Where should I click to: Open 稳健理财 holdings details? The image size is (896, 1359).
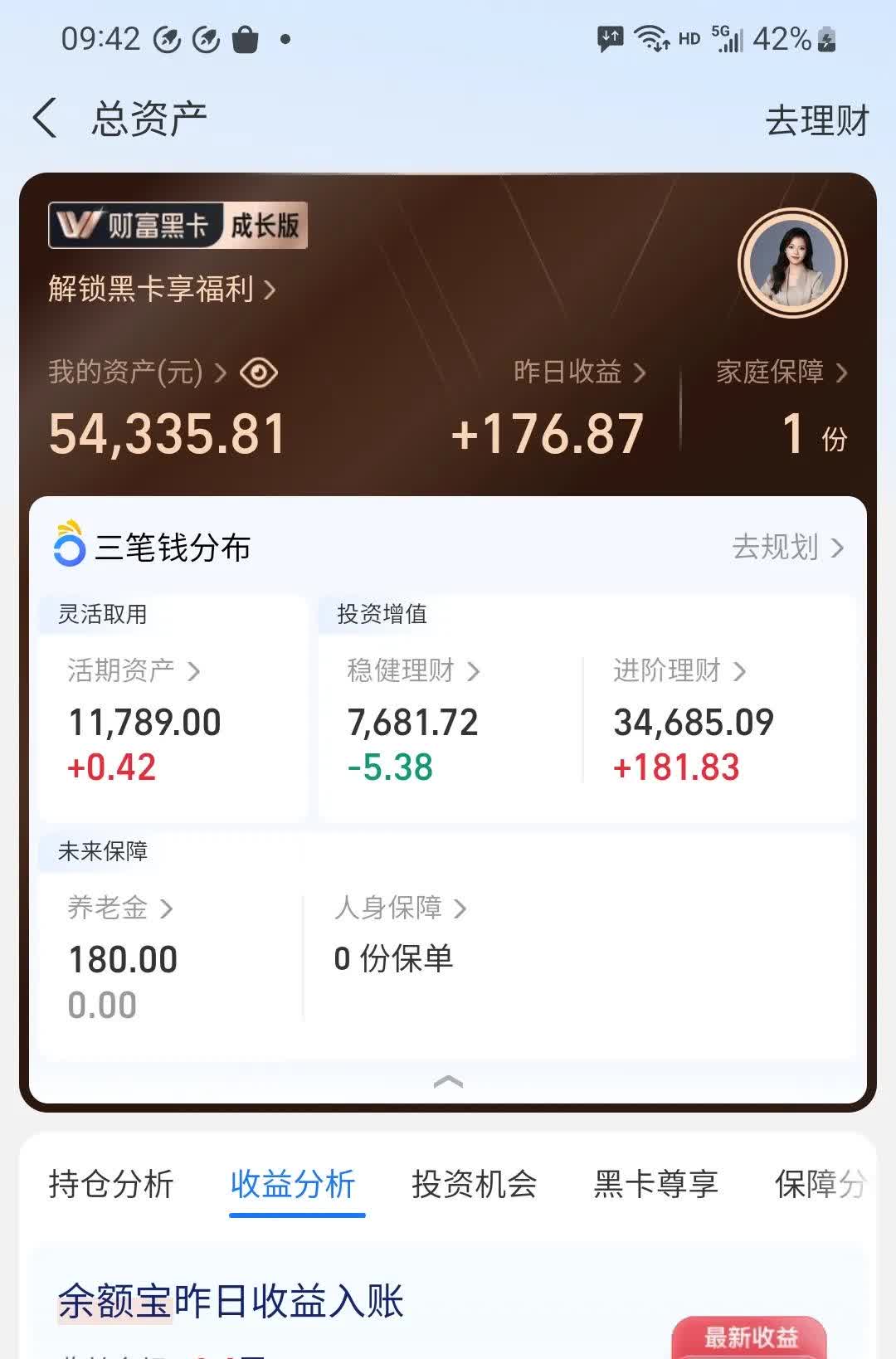click(x=411, y=671)
